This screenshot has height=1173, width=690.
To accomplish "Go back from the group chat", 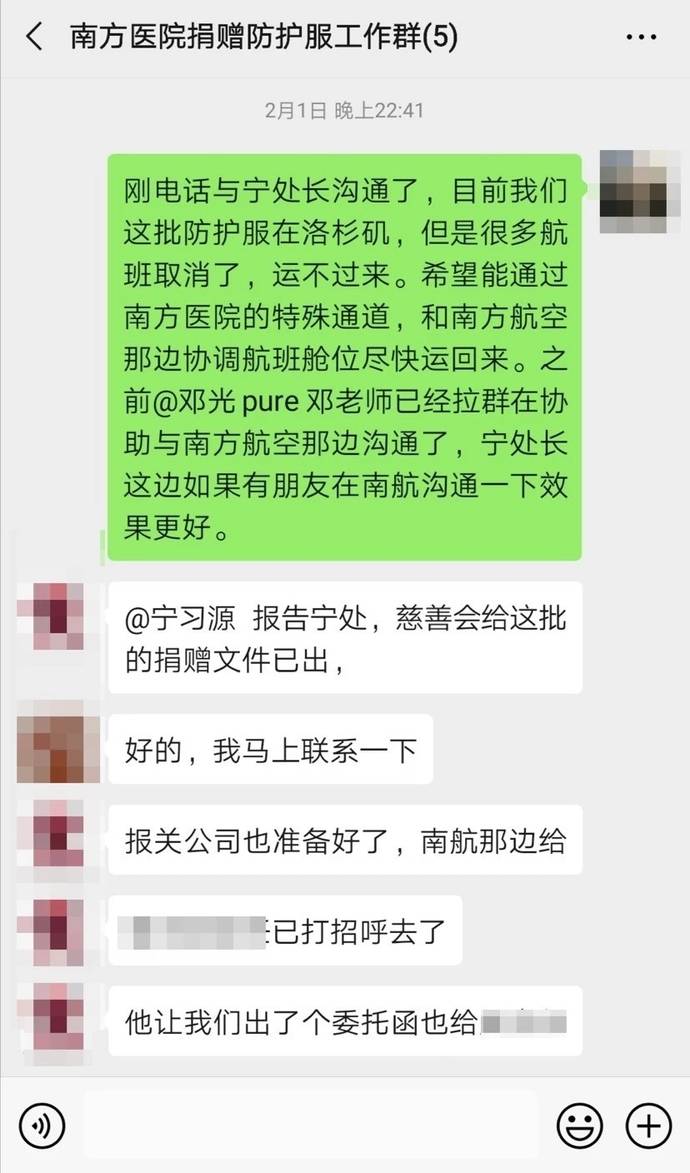I will (34, 38).
